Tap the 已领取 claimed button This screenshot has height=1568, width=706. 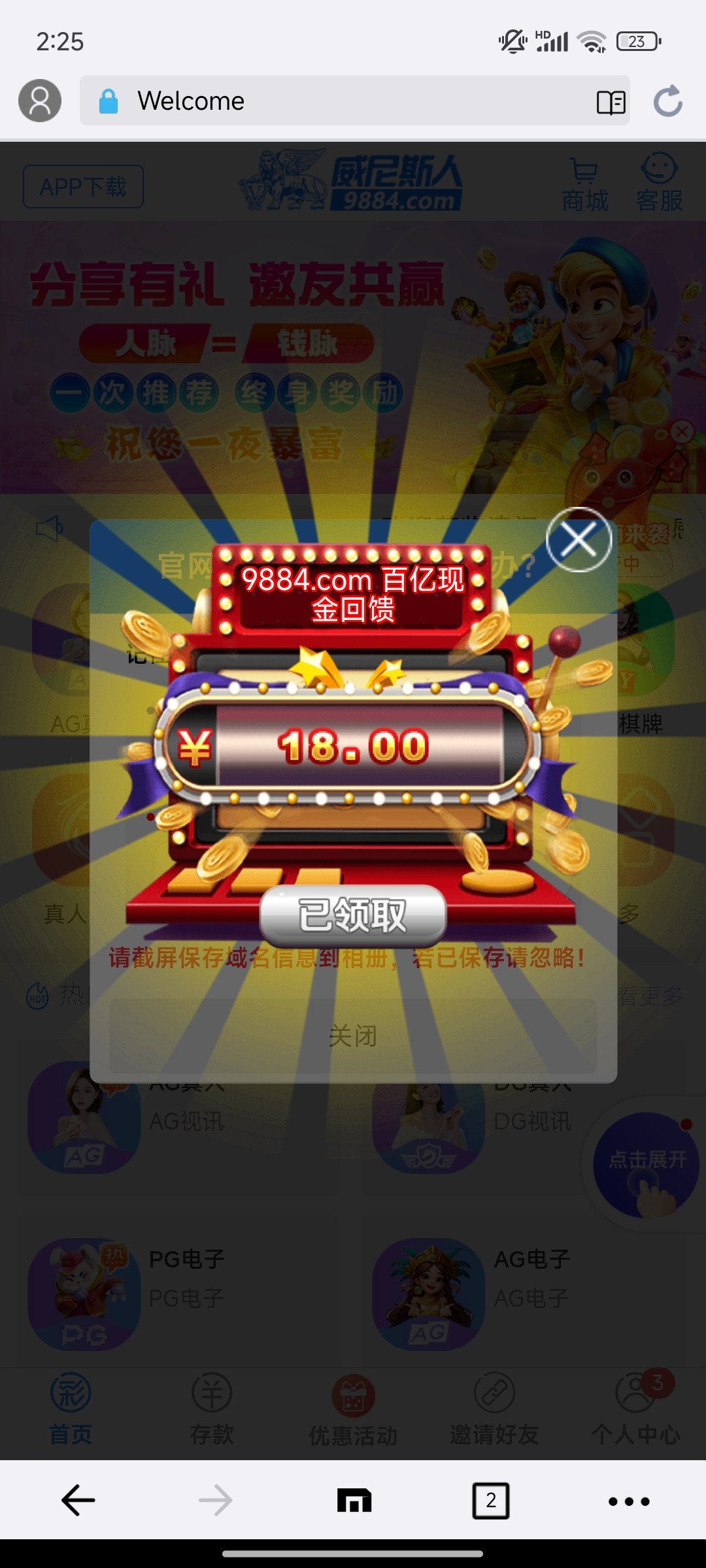tap(353, 915)
